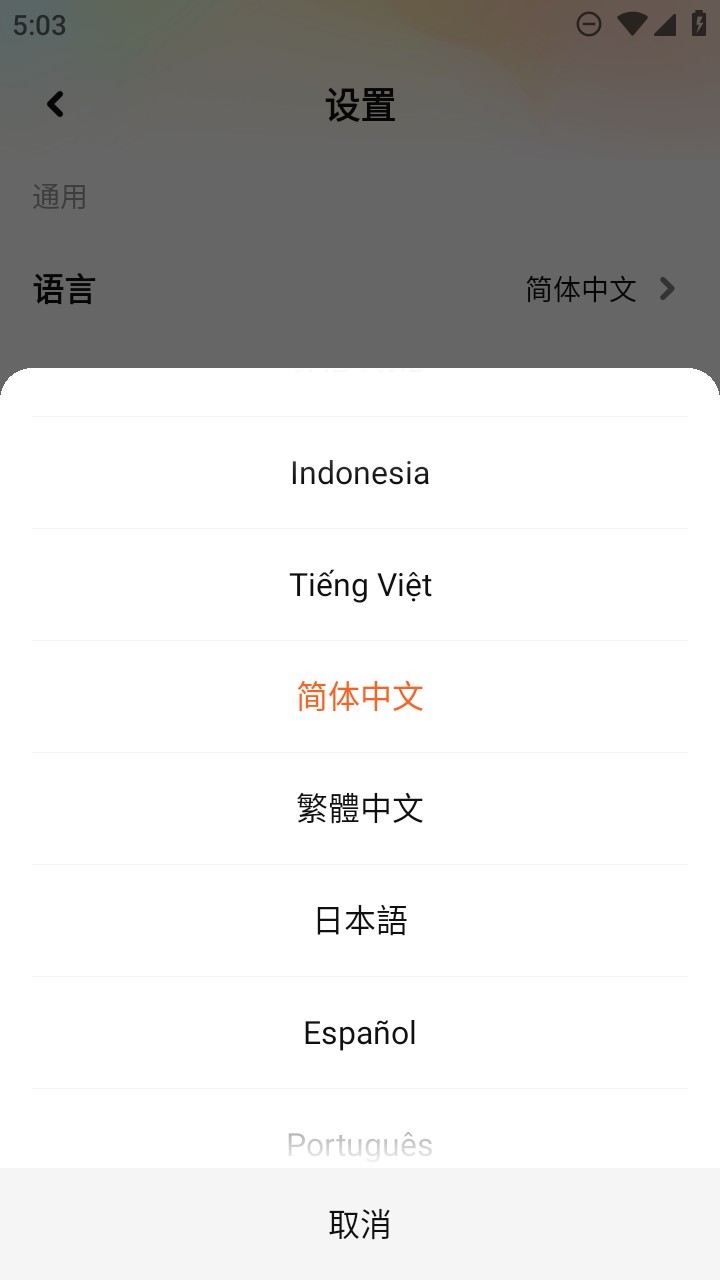720x1280 pixels.
Task: Tap 取消 to dismiss the language picker
Action: 360,1224
